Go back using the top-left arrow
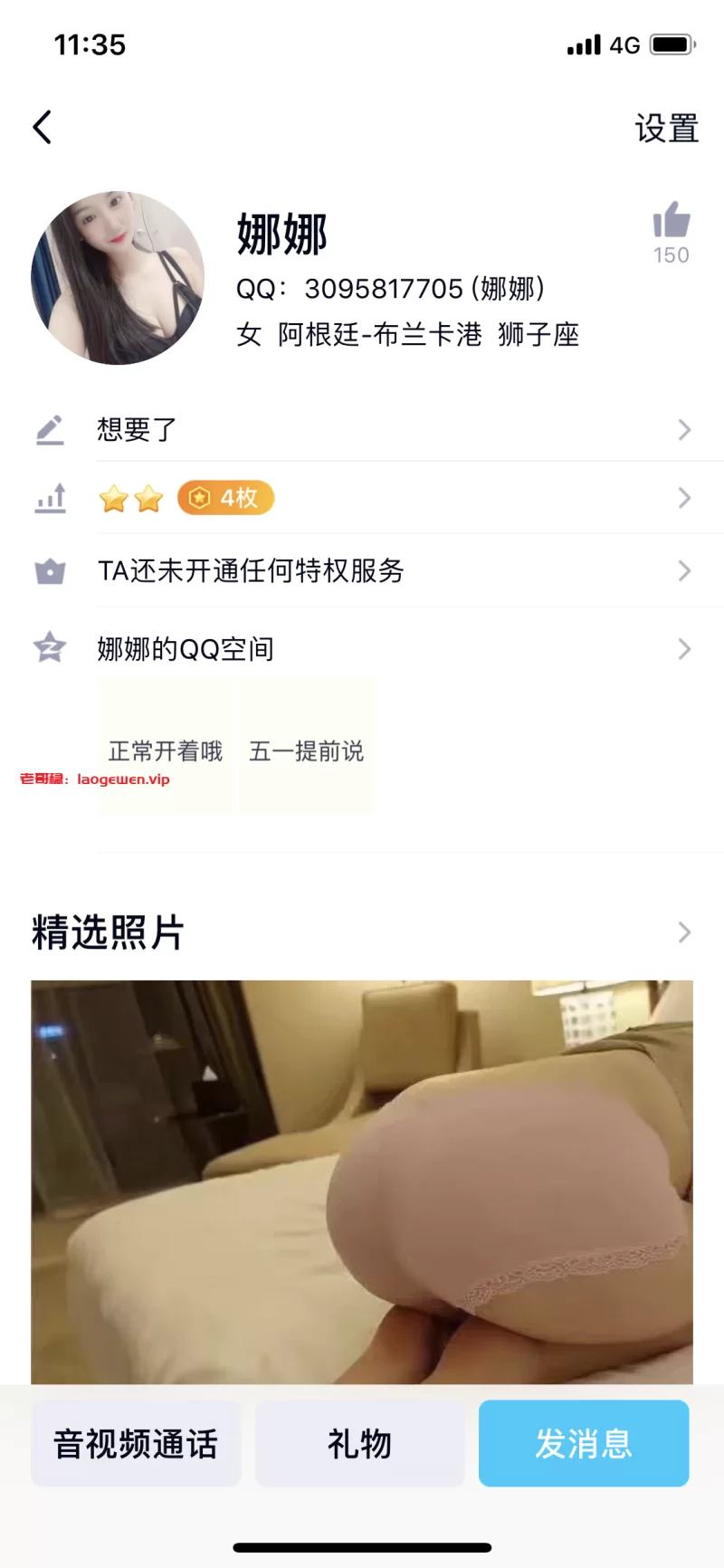This screenshot has width=724, height=1568. (x=43, y=128)
